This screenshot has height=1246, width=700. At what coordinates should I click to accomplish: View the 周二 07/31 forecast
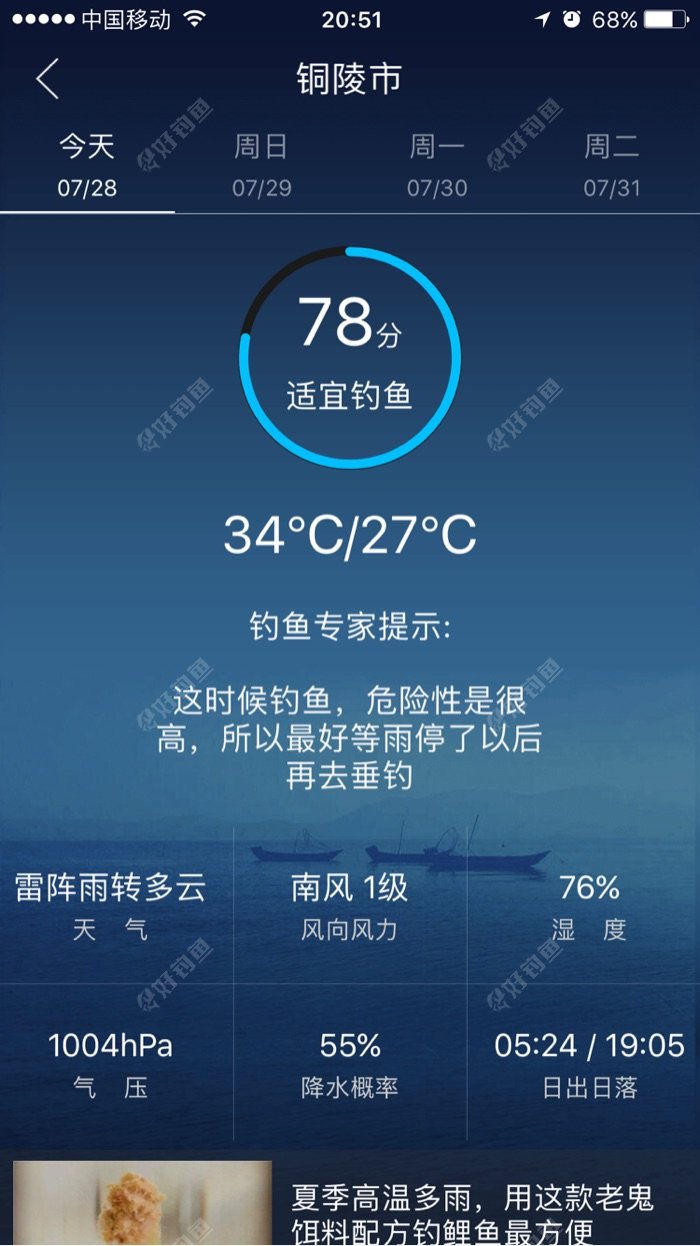coord(611,166)
